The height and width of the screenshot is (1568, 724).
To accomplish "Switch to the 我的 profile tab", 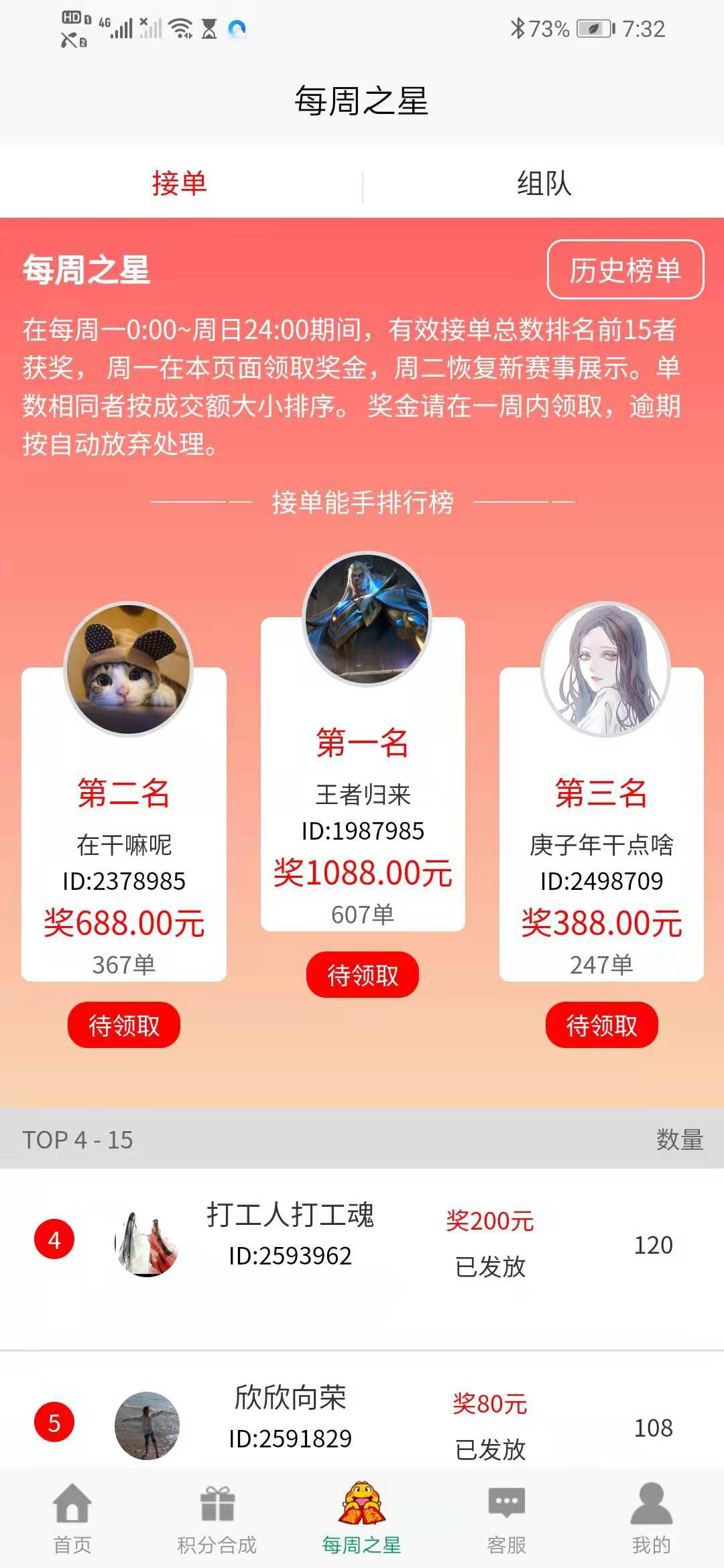I will pos(652,1519).
